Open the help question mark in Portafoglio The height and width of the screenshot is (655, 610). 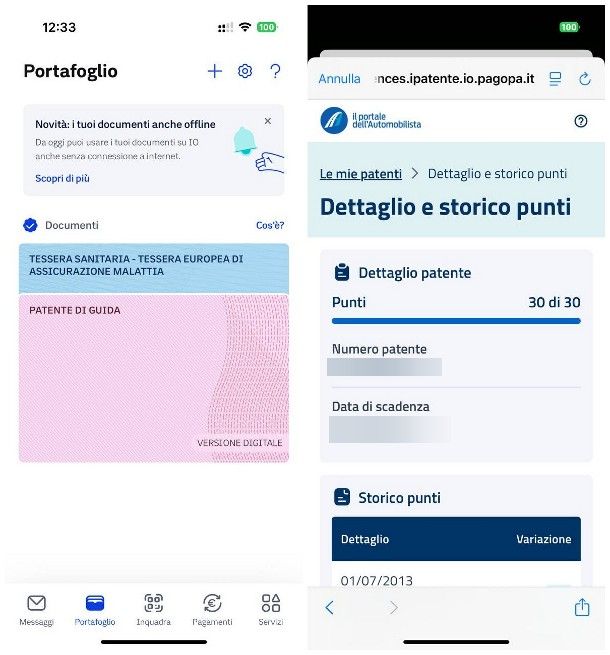pyautogui.click(x=276, y=71)
